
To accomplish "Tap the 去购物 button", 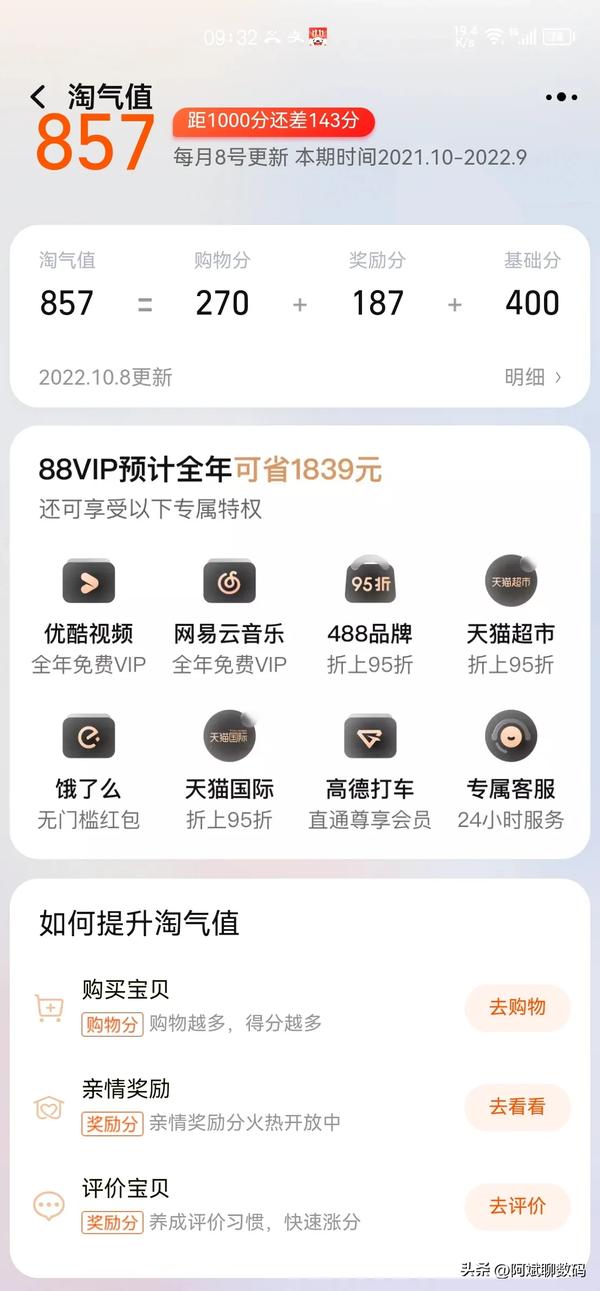I will (517, 1007).
